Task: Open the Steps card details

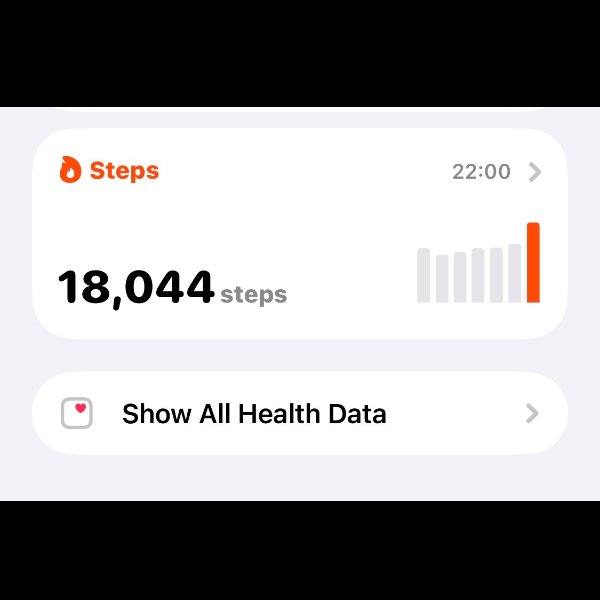Action: (300, 233)
